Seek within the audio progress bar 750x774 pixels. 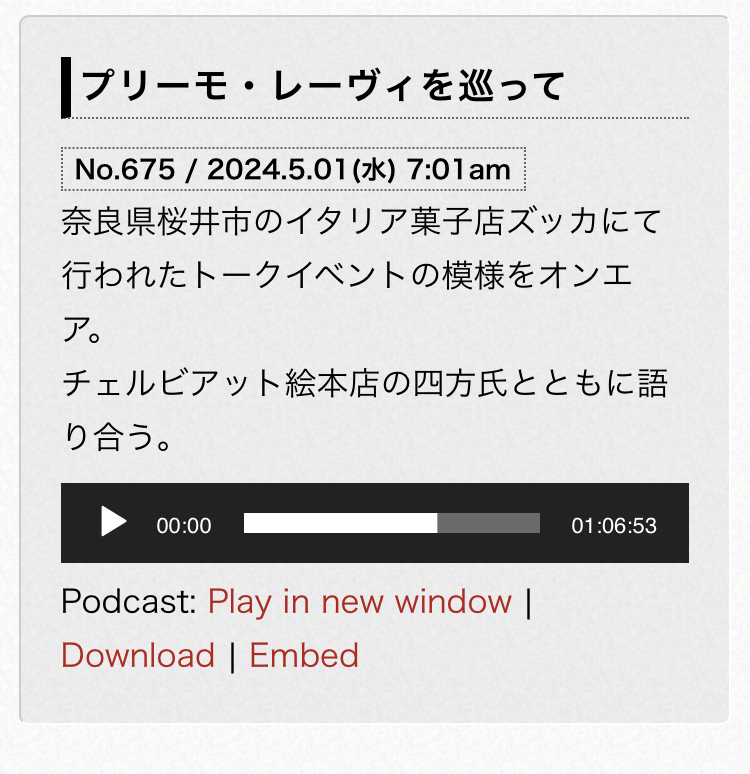coord(391,523)
